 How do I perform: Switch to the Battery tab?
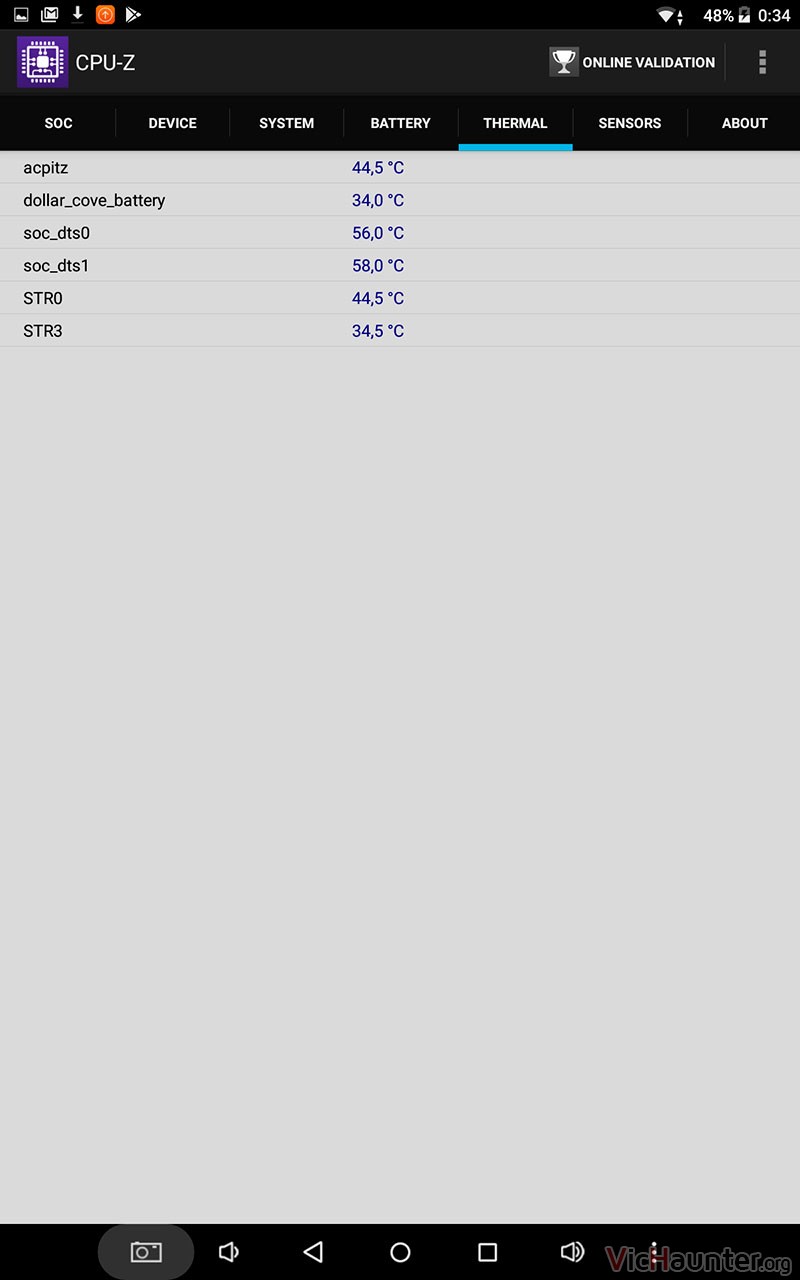400,123
